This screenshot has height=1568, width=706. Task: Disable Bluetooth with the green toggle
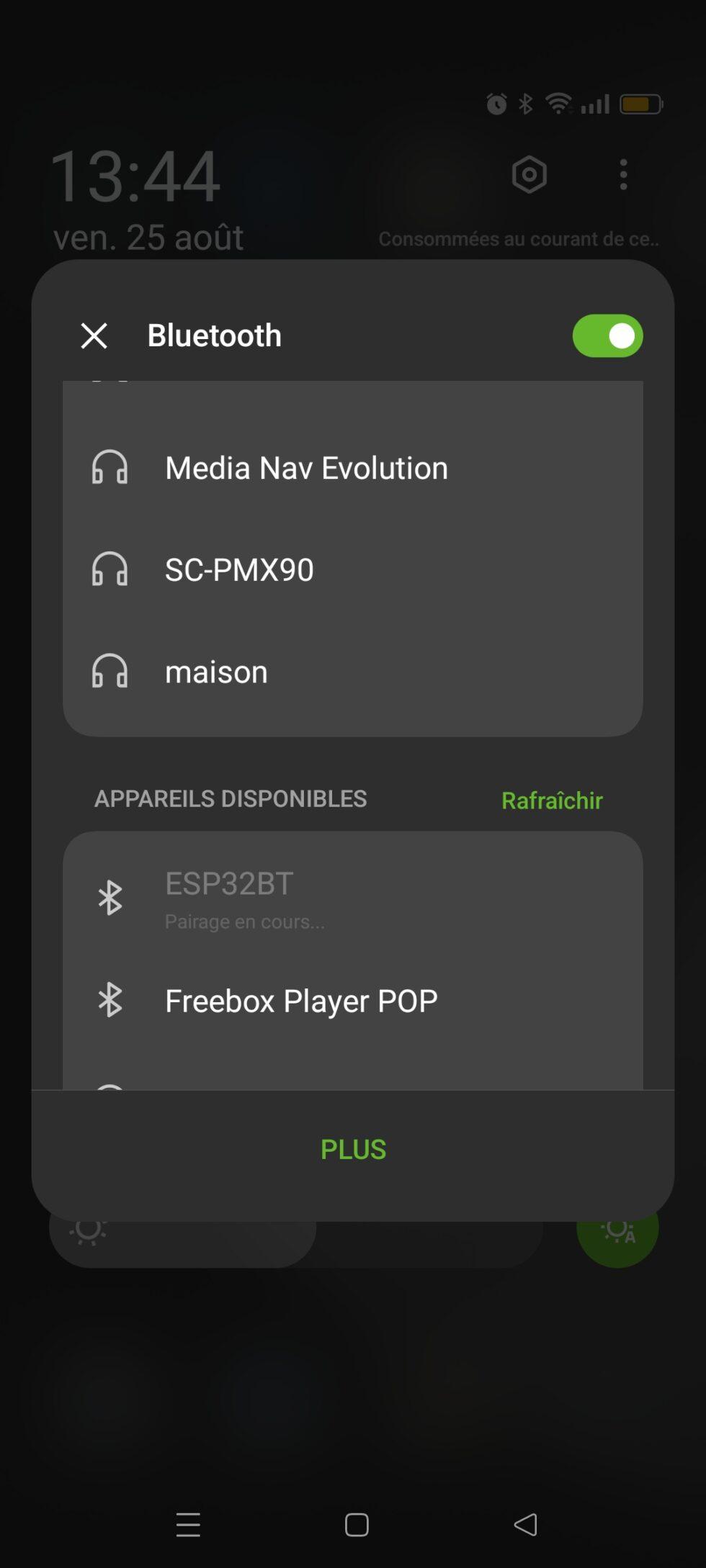point(607,335)
